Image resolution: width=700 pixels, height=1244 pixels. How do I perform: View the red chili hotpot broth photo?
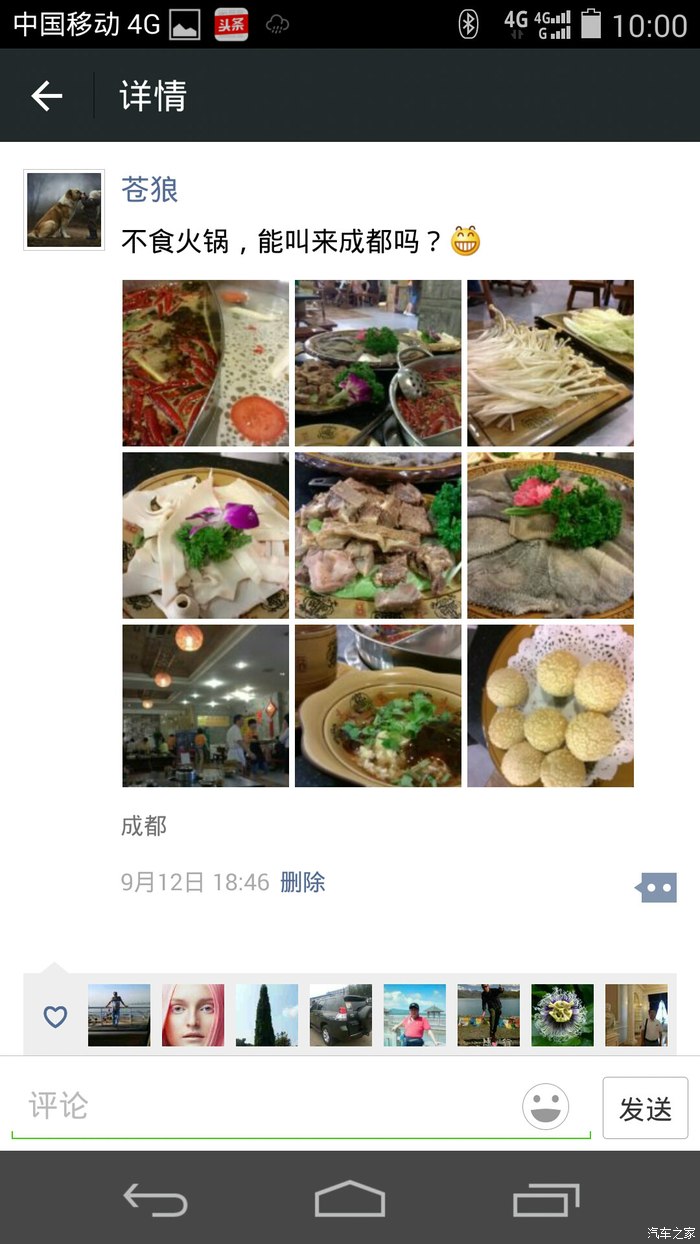point(206,363)
